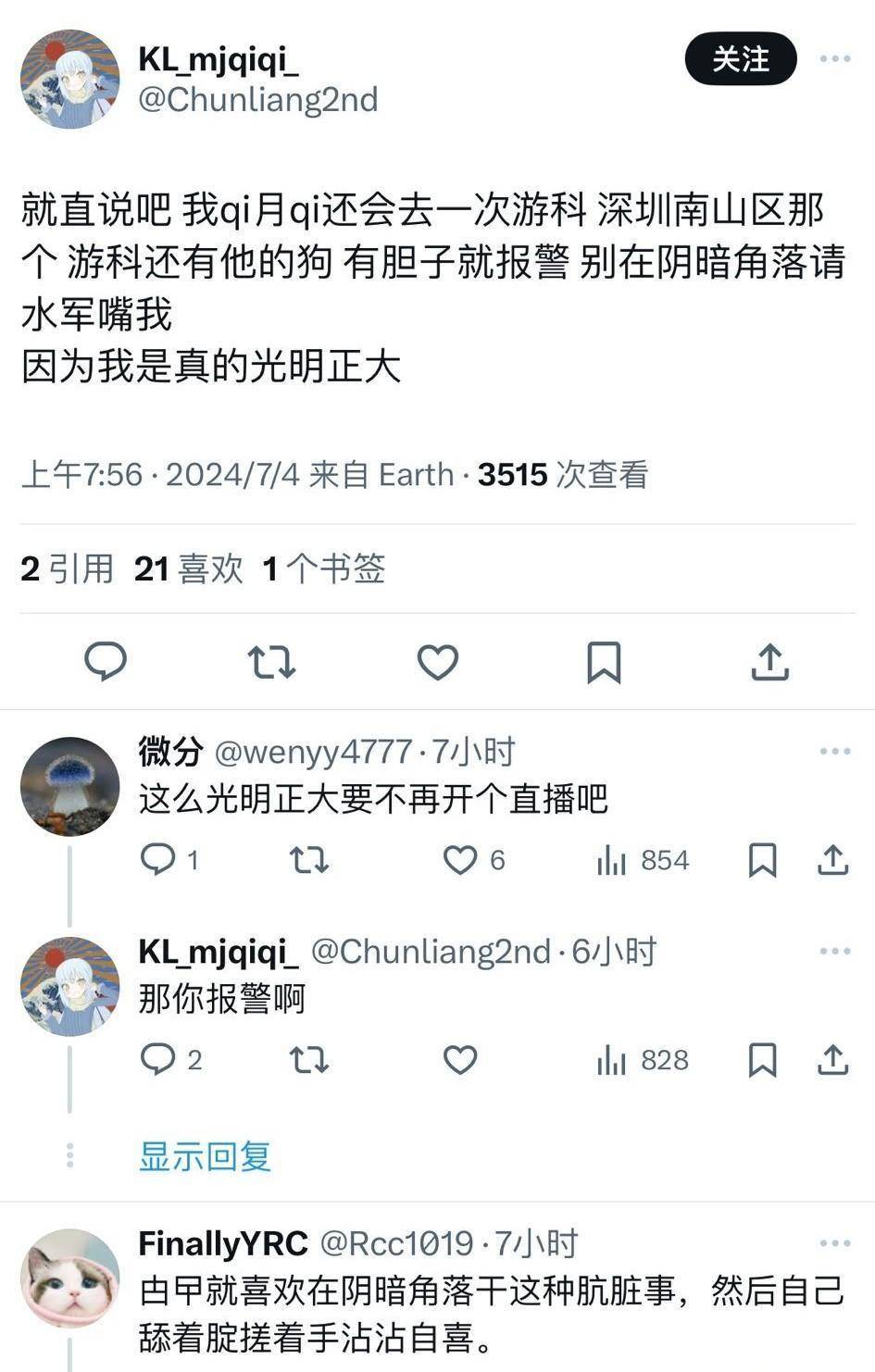View the 2 引用 quotes

click(x=67, y=568)
